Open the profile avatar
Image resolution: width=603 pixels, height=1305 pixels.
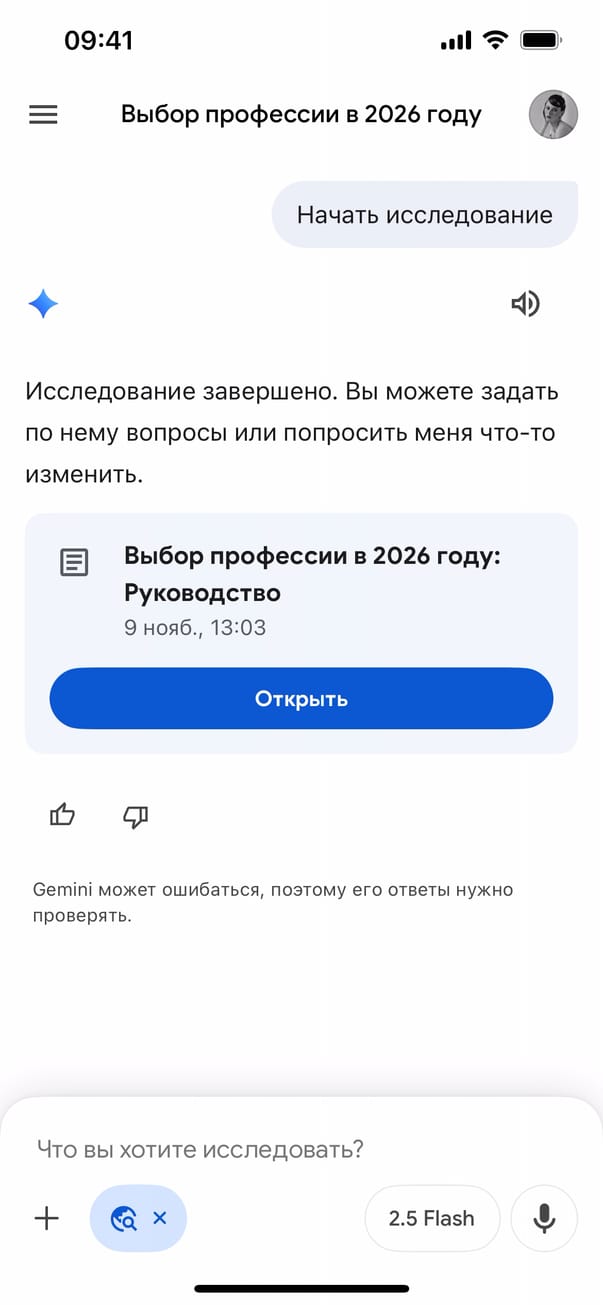553,115
